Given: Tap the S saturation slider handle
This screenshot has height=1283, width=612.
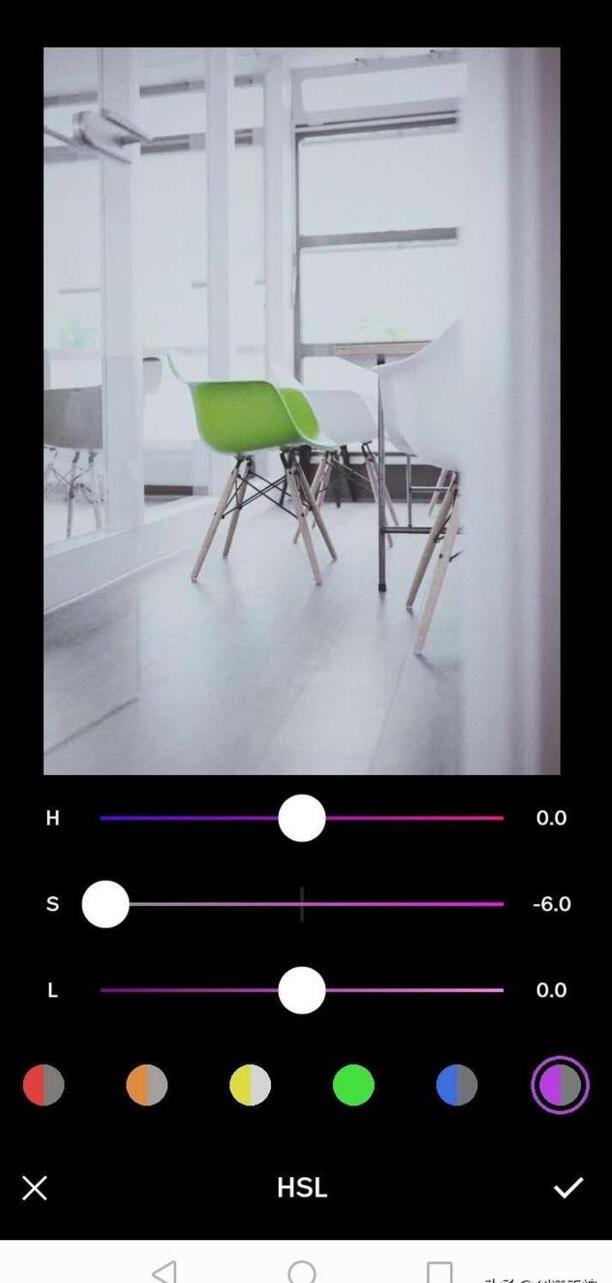Looking at the screenshot, I should 105,904.
